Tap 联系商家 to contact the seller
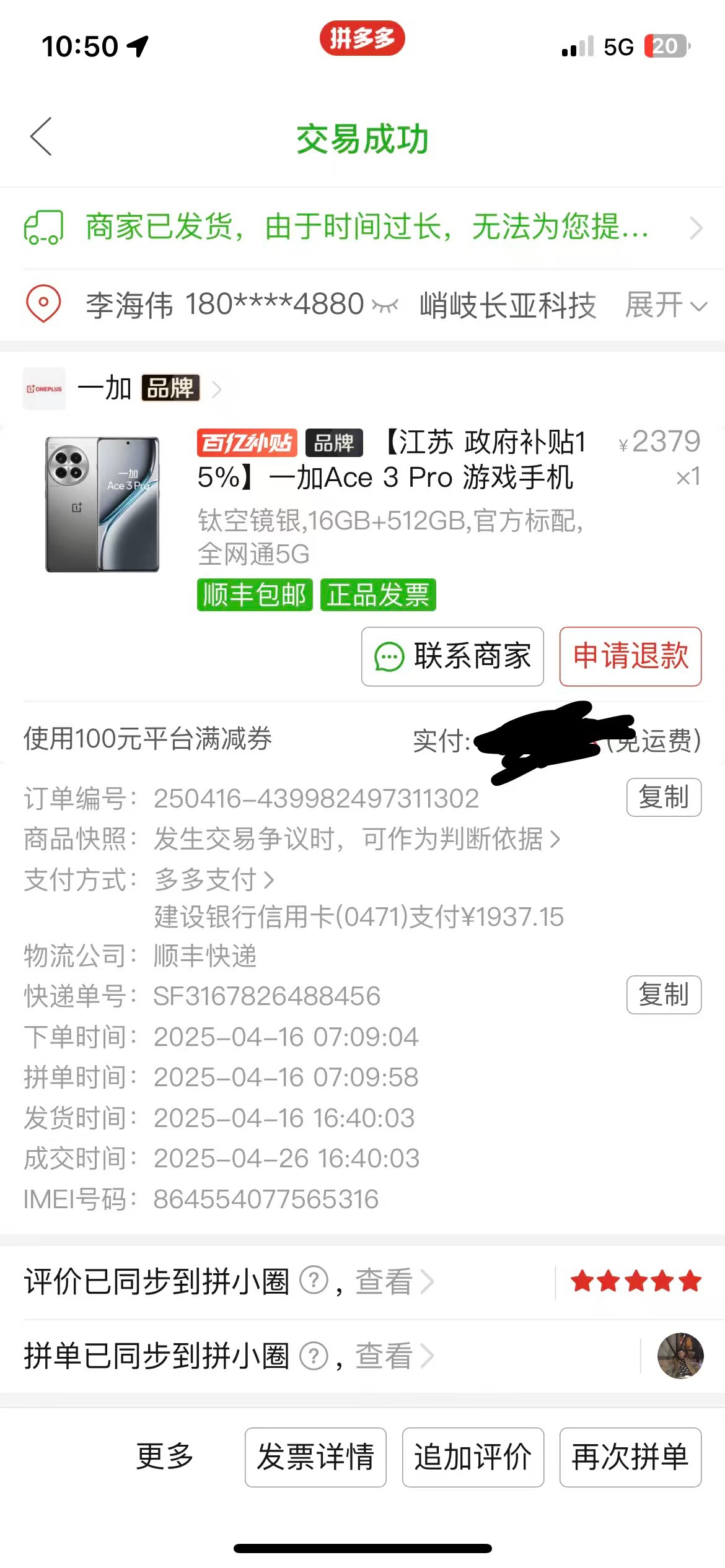Viewport: 725px width, 1568px height. coord(452,656)
